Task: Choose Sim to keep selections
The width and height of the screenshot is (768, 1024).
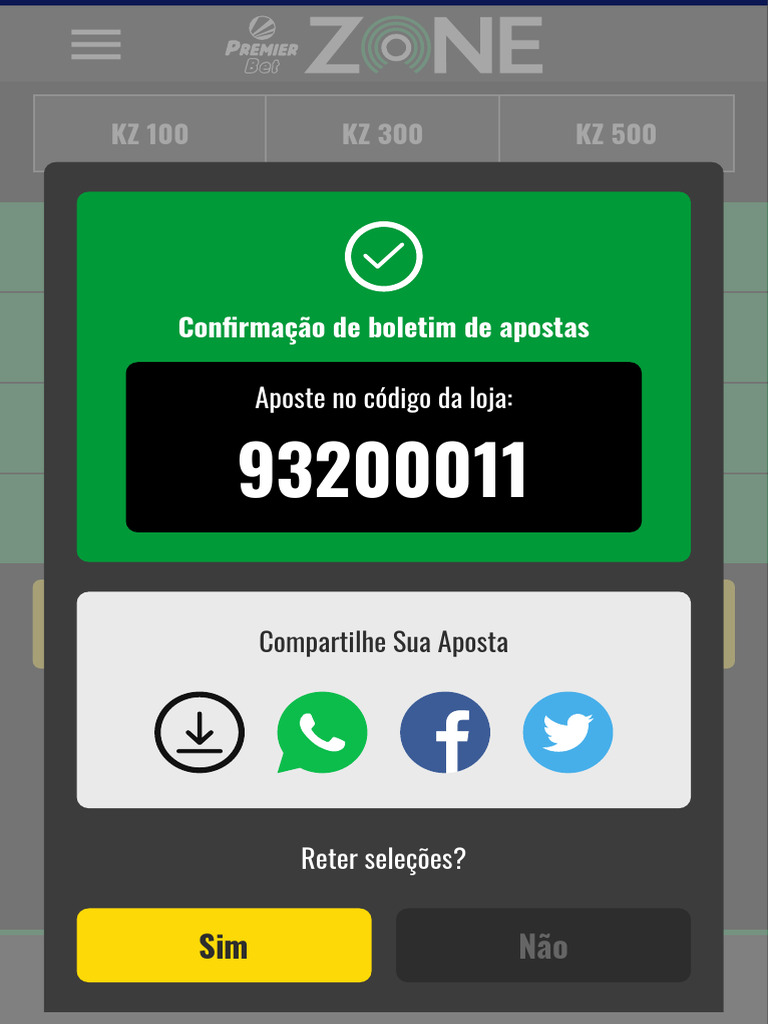Action: [x=224, y=945]
